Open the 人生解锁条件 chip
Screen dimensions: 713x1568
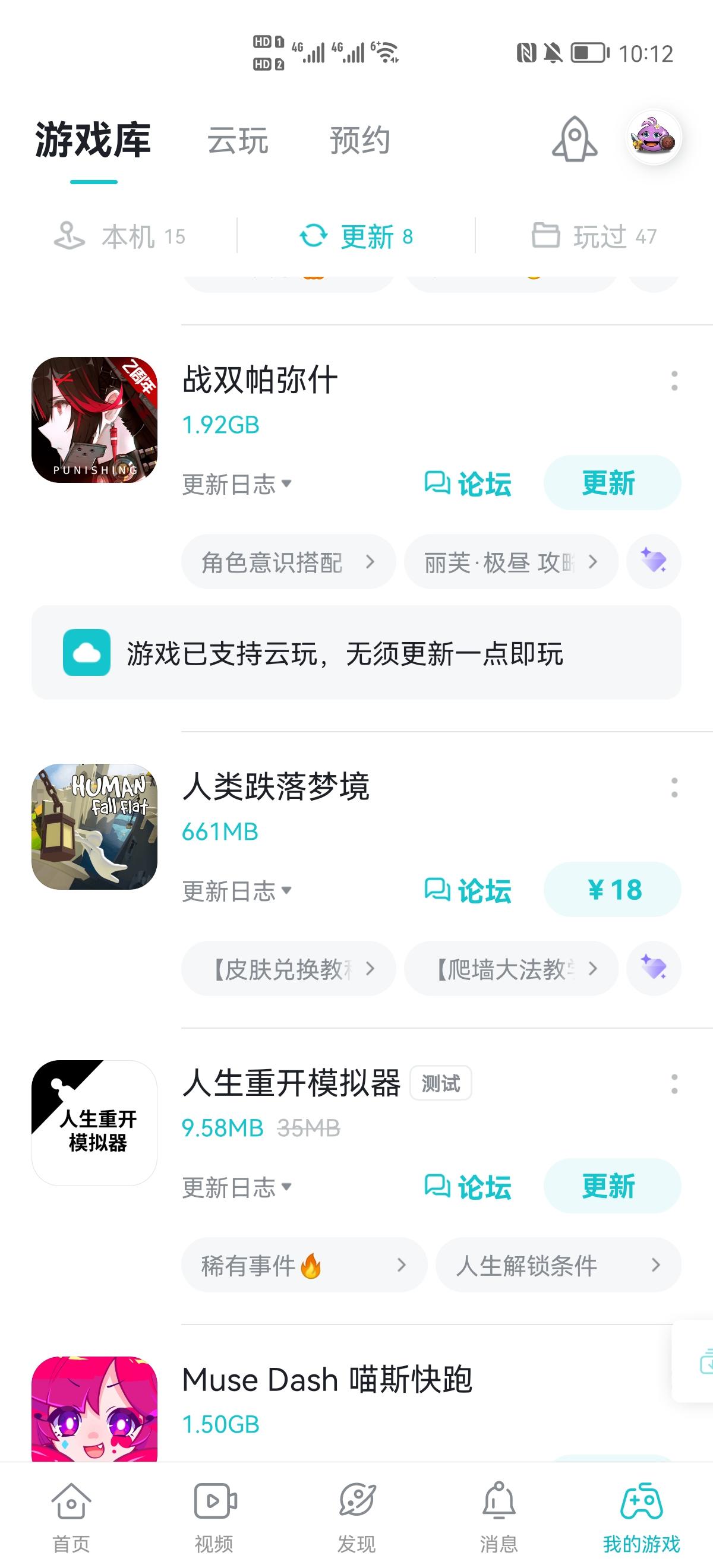[559, 1265]
